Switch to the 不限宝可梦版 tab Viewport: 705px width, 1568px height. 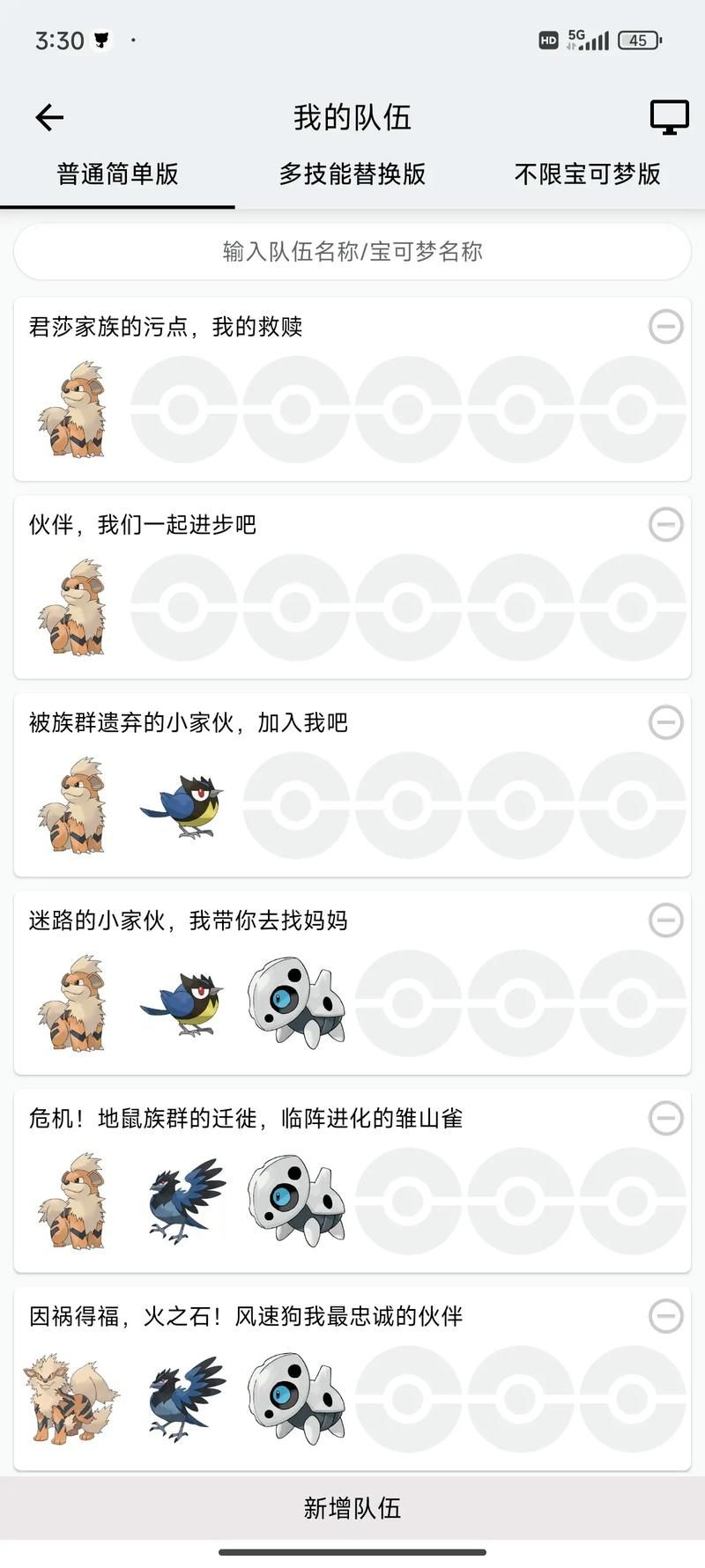coord(587,174)
